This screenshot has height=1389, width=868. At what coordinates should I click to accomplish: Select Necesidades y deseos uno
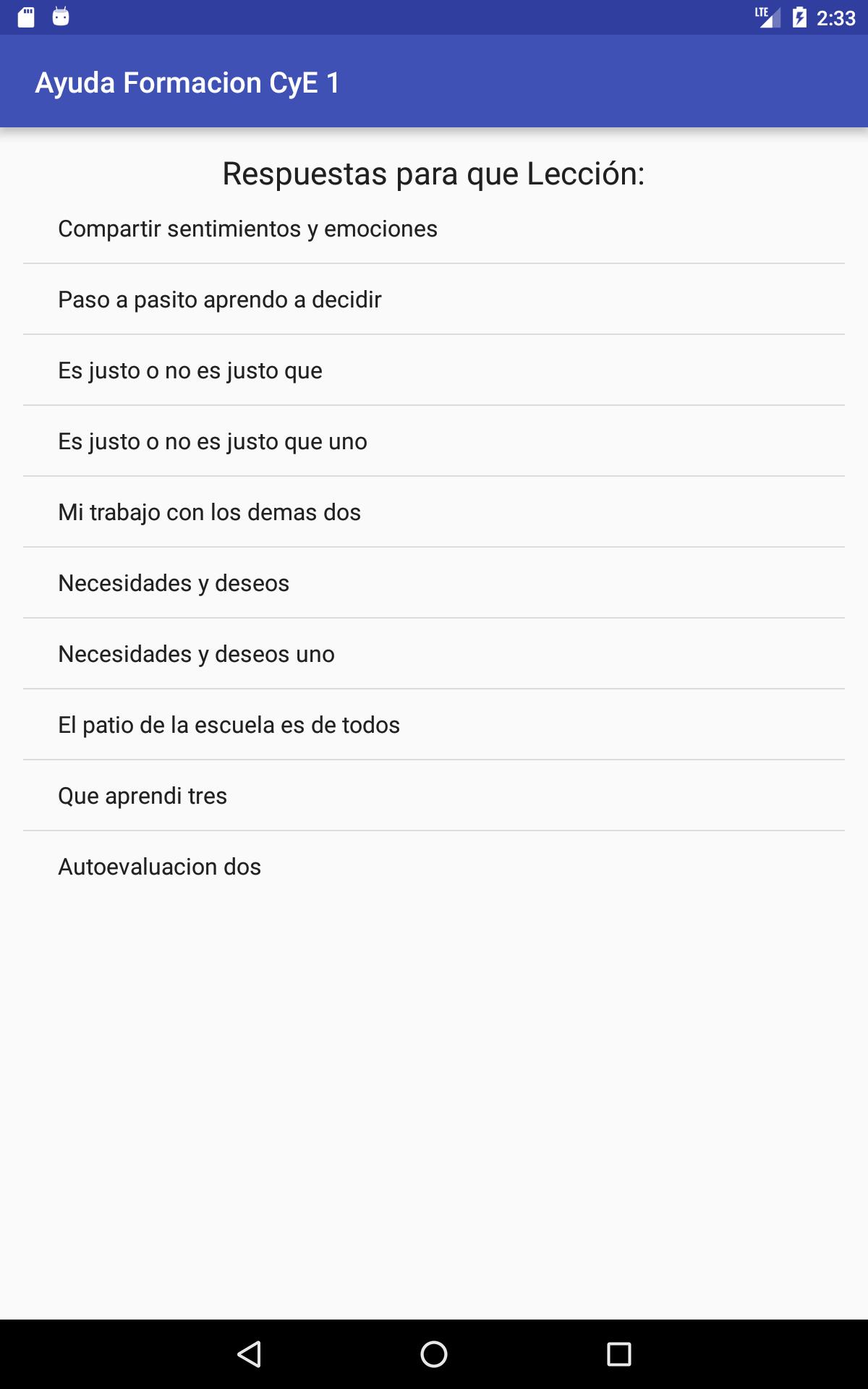click(434, 654)
